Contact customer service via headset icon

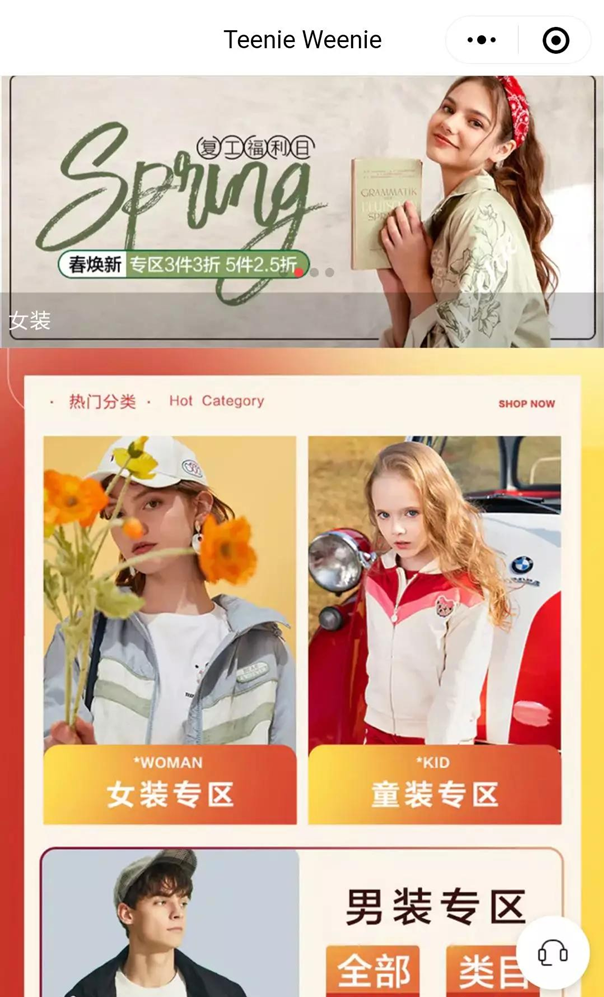[553, 952]
